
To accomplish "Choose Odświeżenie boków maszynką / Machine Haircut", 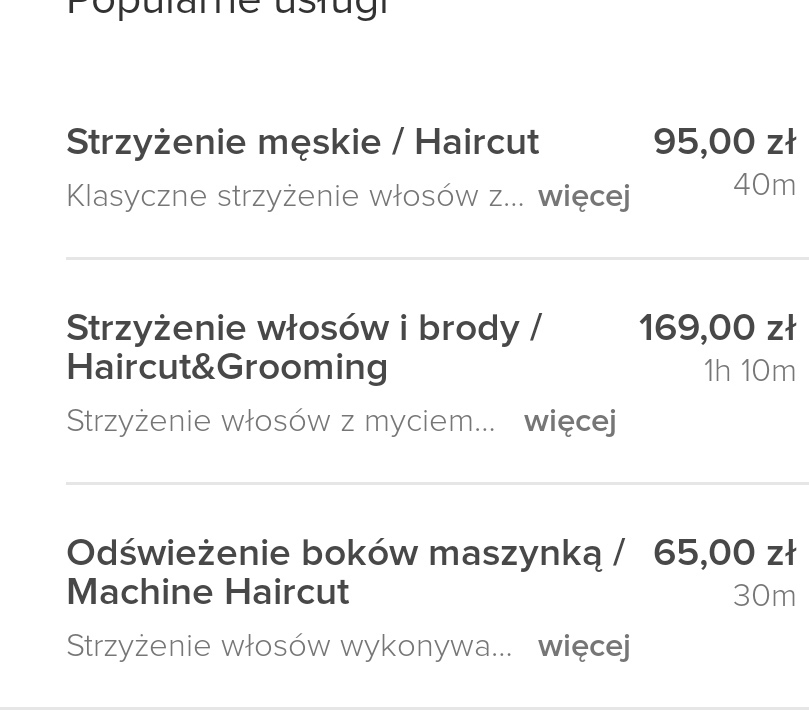I will pyautogui.click(x=345, y=572).
